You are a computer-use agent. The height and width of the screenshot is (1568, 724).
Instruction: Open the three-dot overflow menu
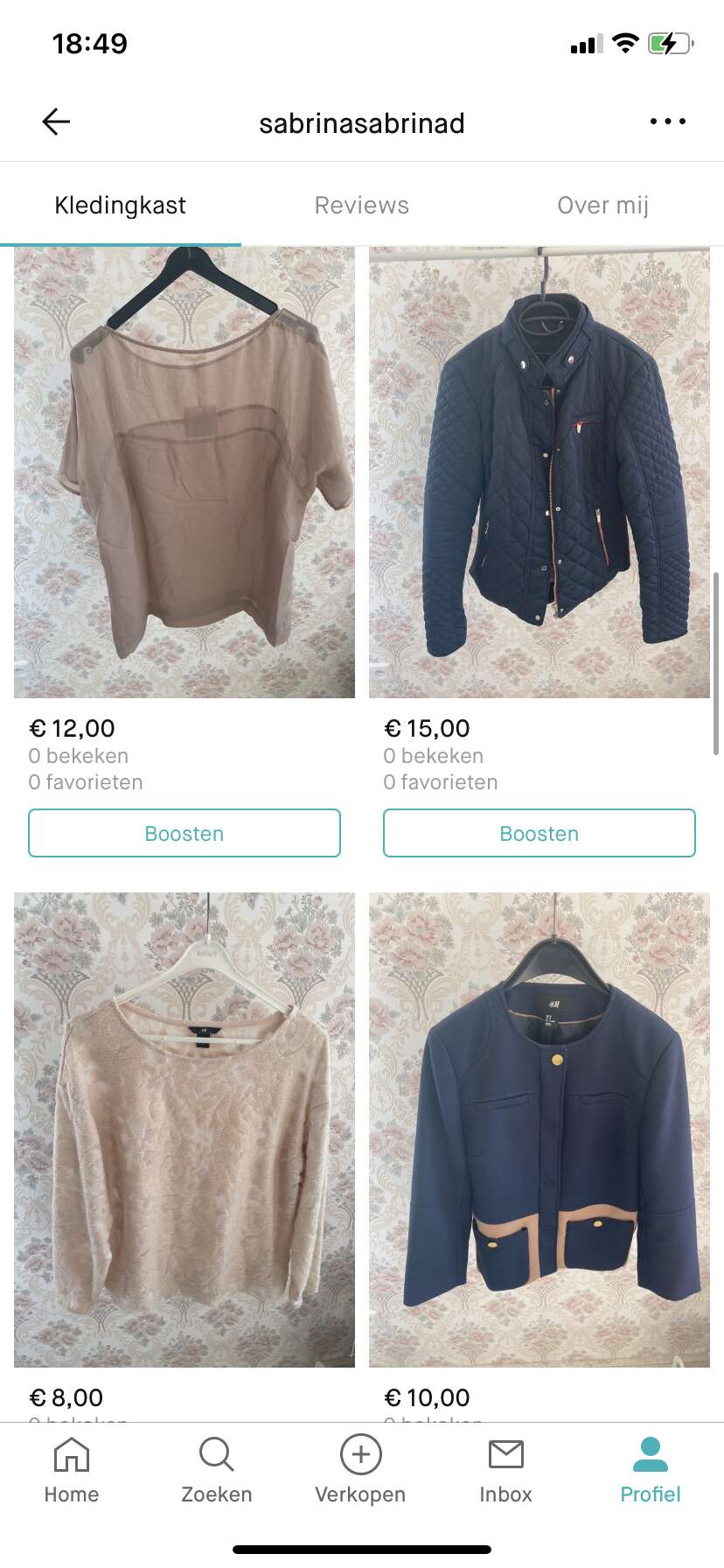[x=668, y=122]
